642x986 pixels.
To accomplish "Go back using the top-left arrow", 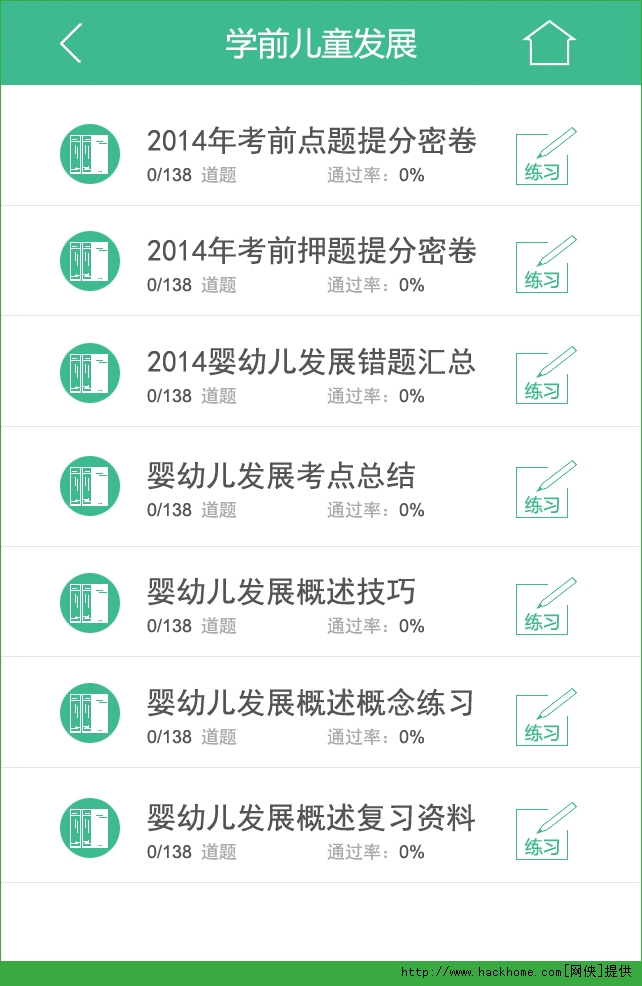I will point(70,44).
